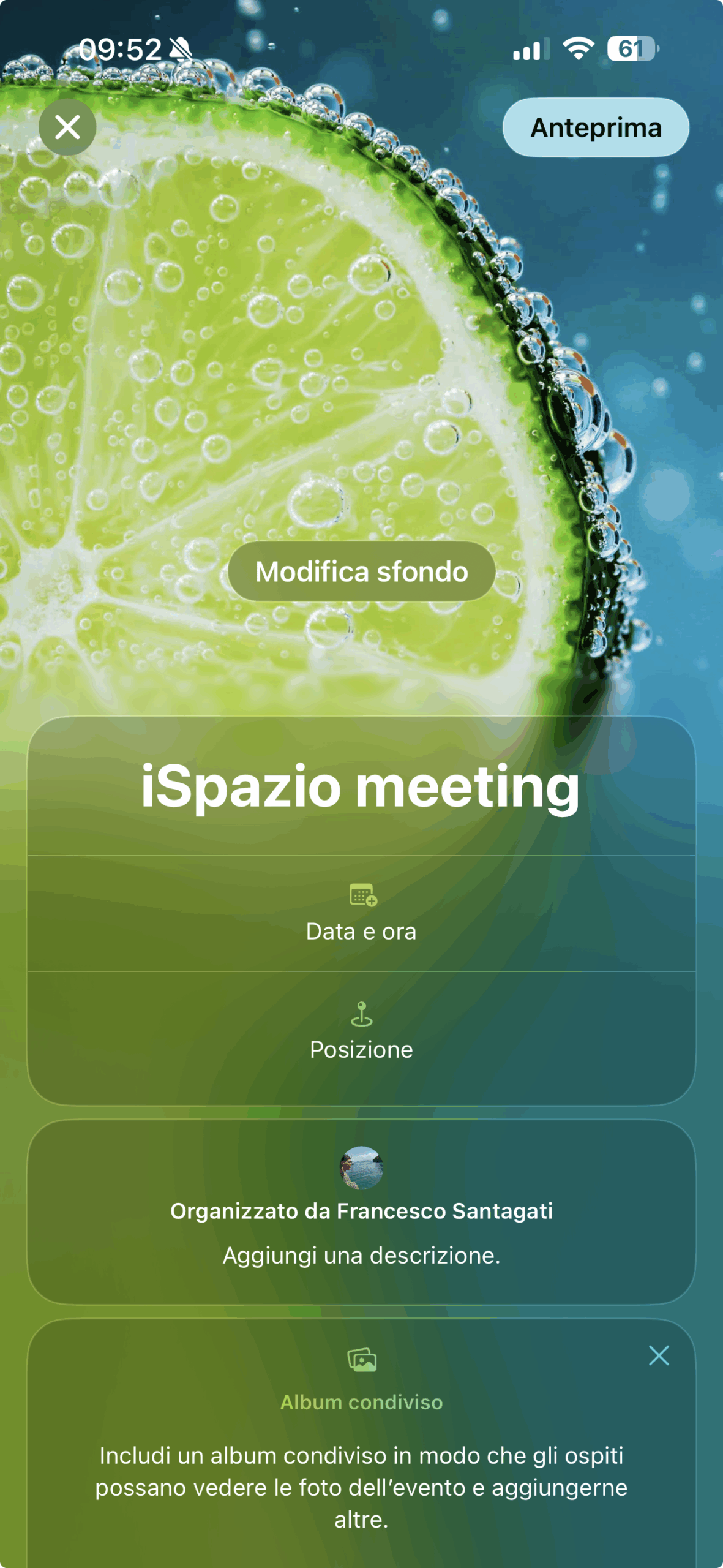The height and width of the screenshot is (1568, 723).
Task: Dismiss the Album condiviso card
Action: point(659,1355)
